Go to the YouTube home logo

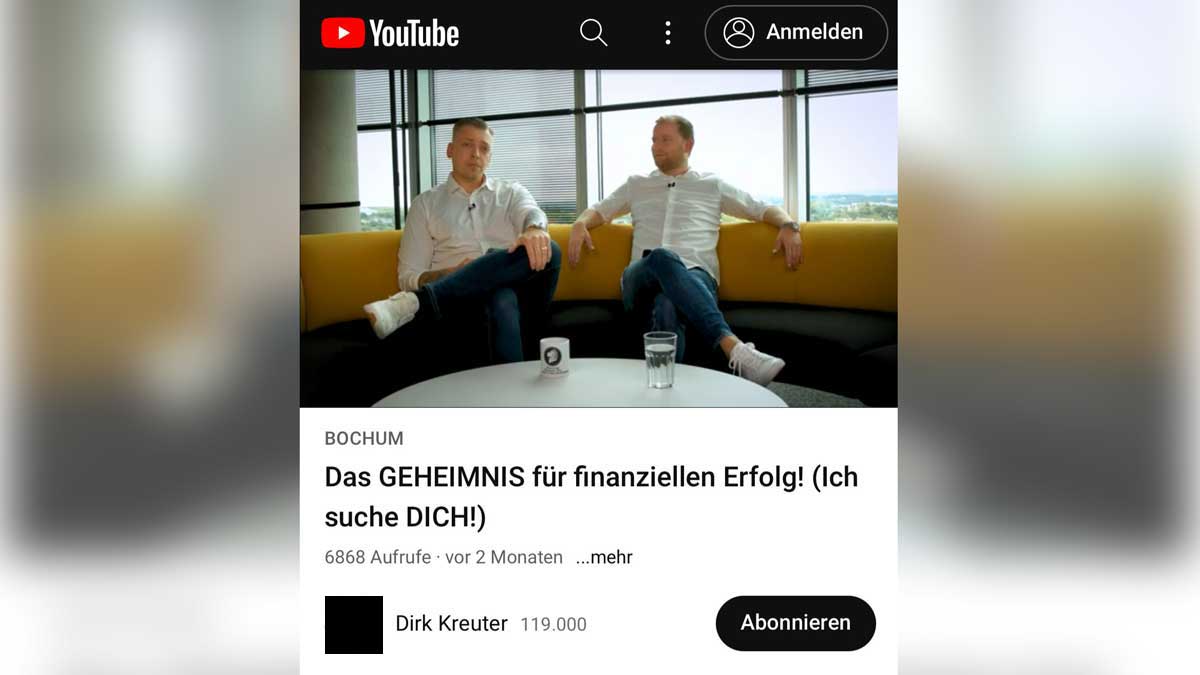pyautogui.click(x=390, y=33)
